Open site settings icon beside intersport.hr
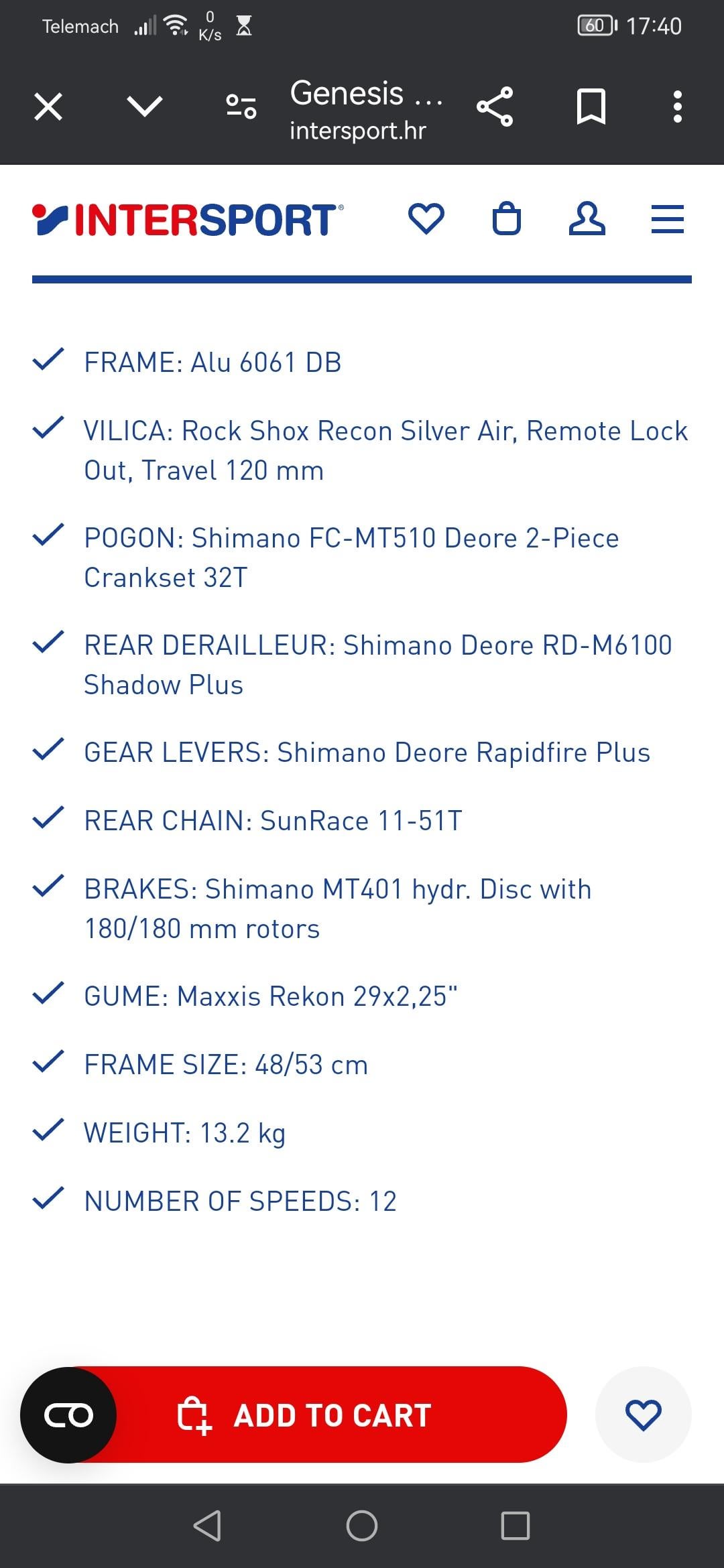Viewport: 724px width, 1568px height. pos(241,107)
